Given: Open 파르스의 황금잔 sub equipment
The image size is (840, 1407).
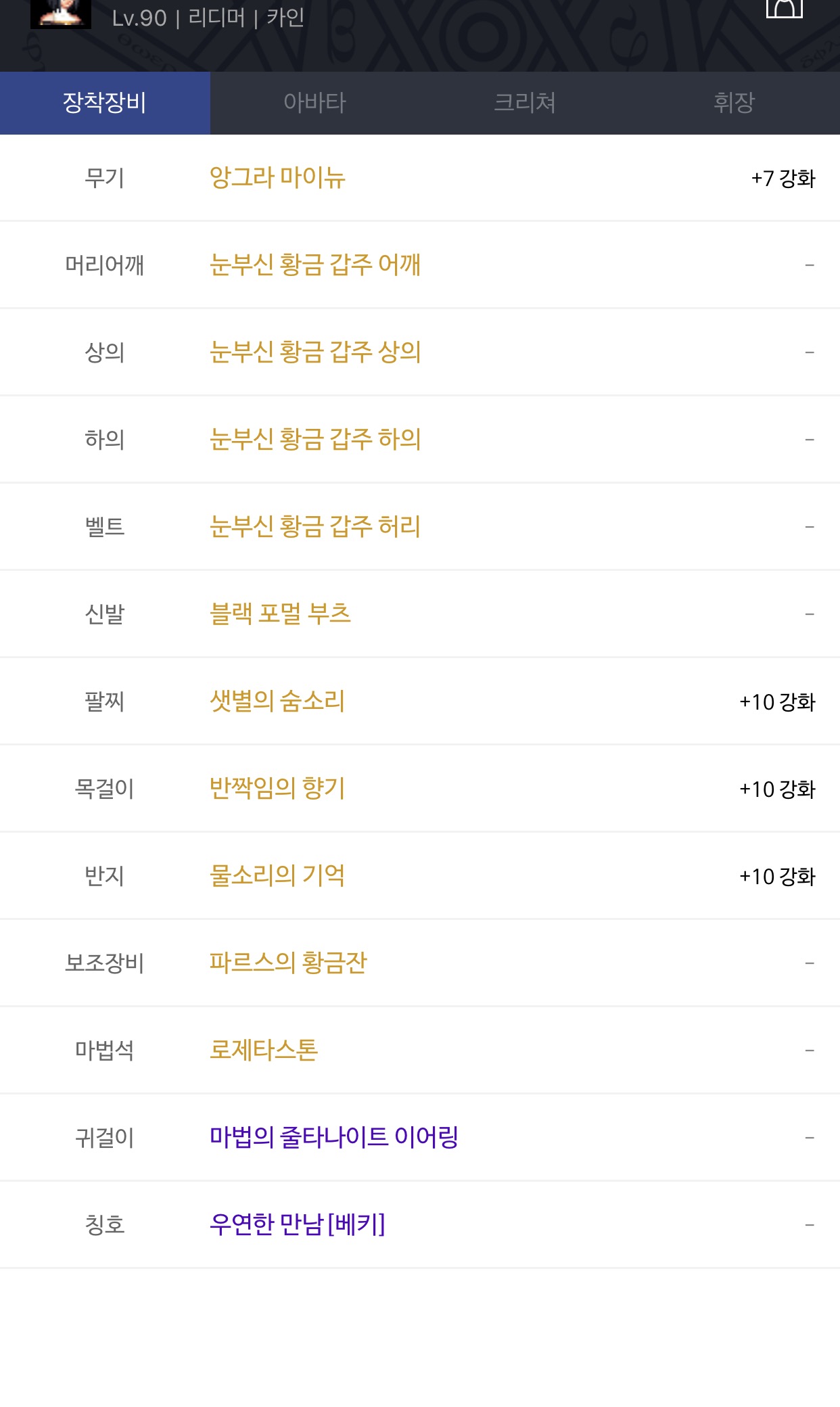Looking at the screenshot, I should click(288, 963).
